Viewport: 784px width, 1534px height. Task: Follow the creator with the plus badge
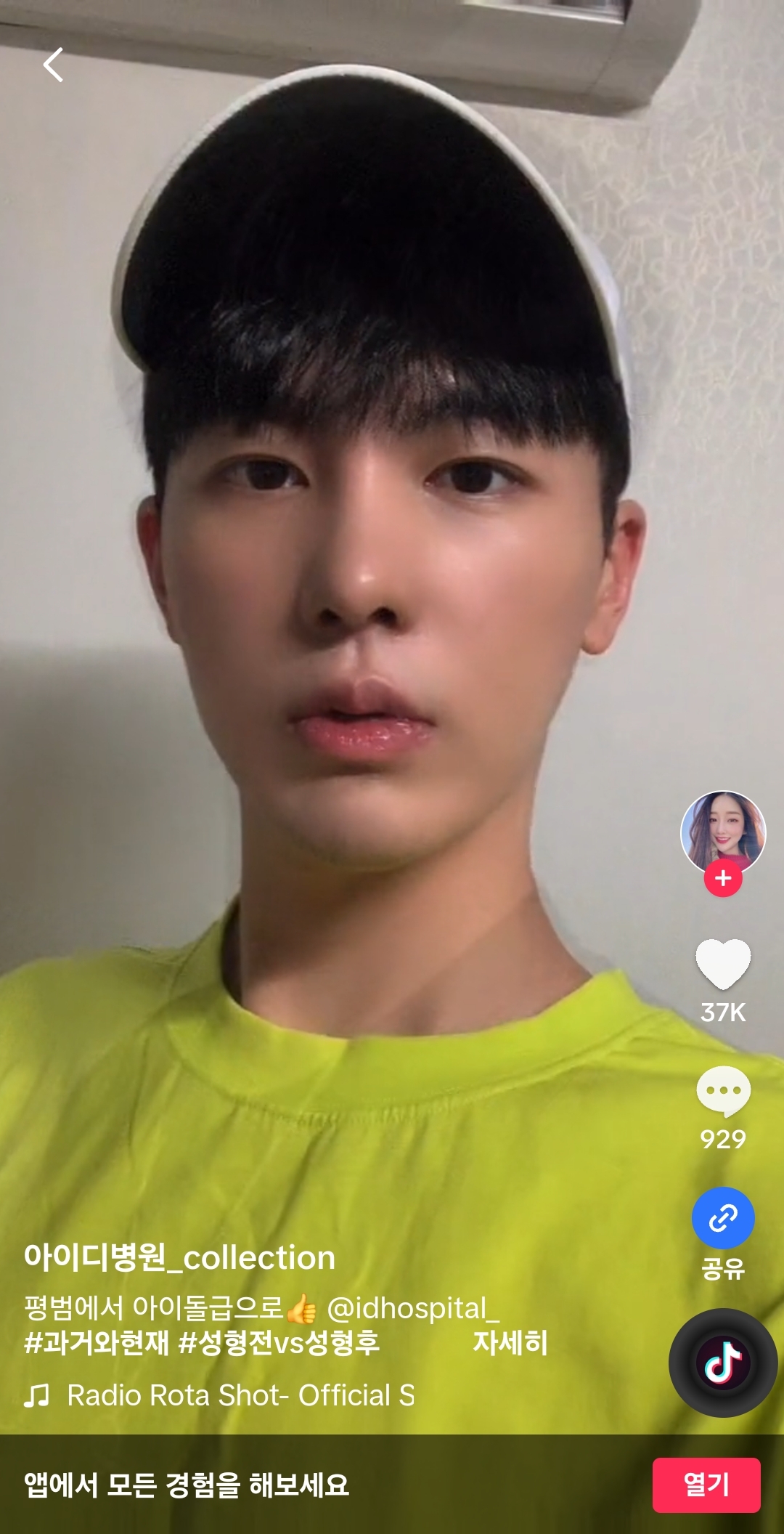coord(723,879)
